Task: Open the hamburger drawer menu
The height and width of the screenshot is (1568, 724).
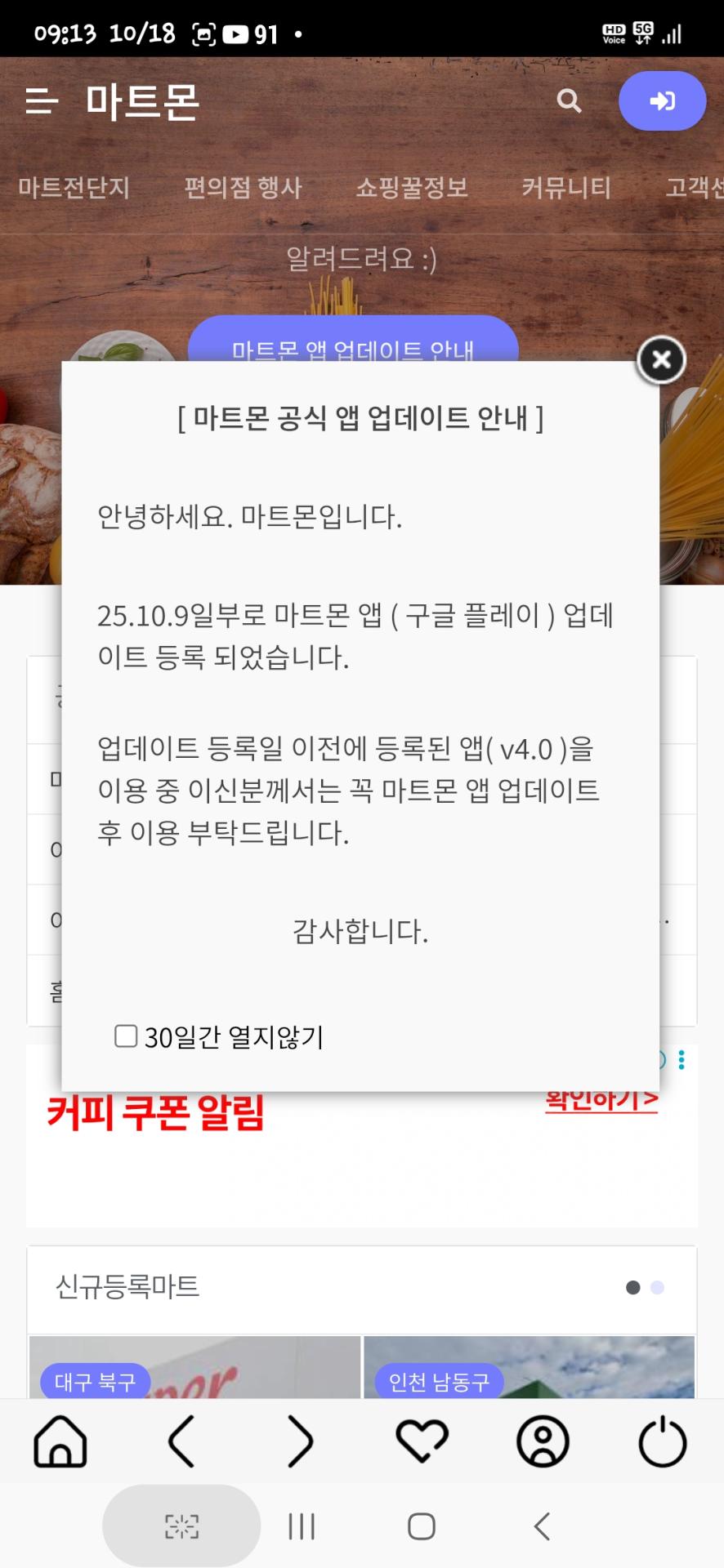Action: point(42,101)
